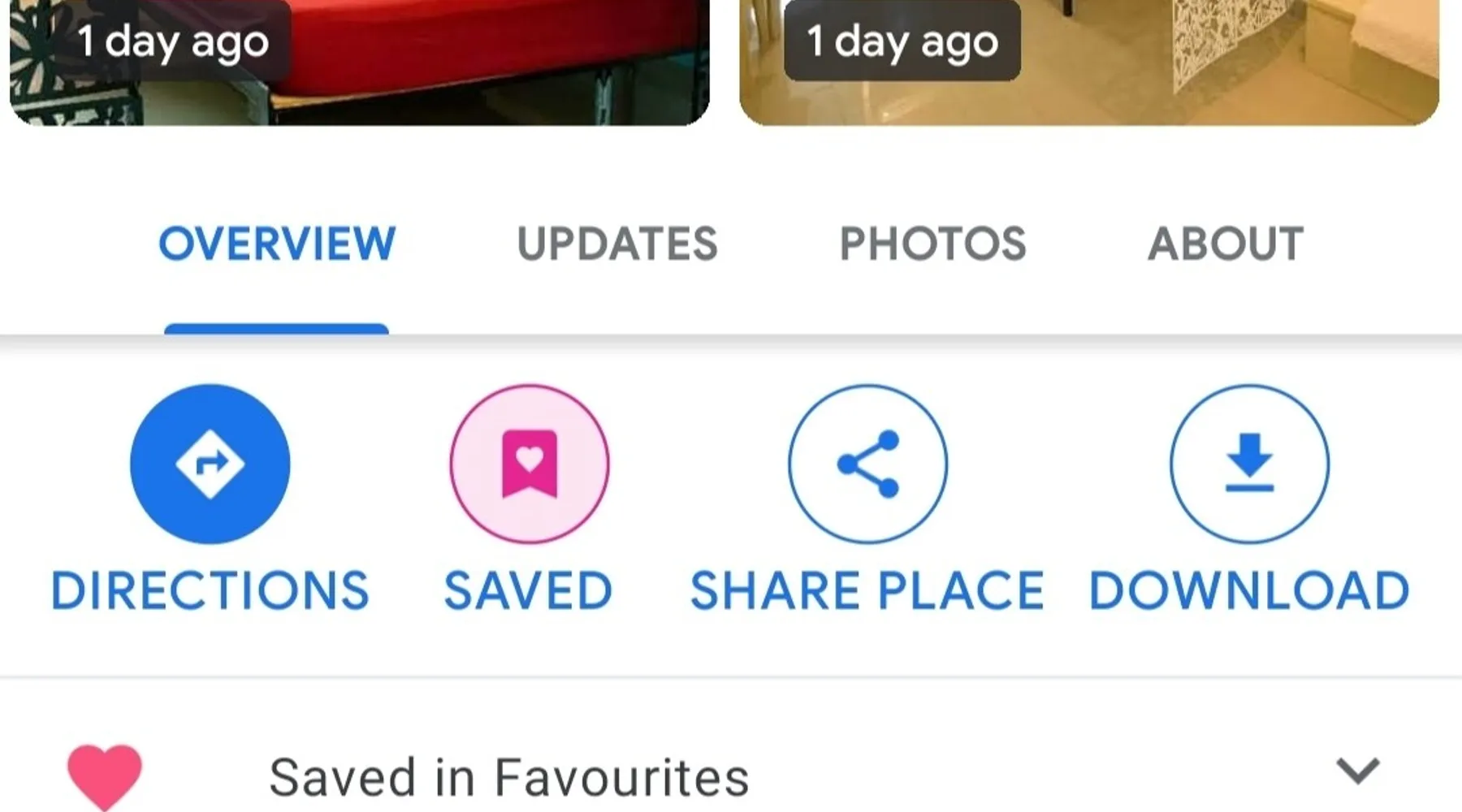
Task: Share this place
Action: pos(867,464)
